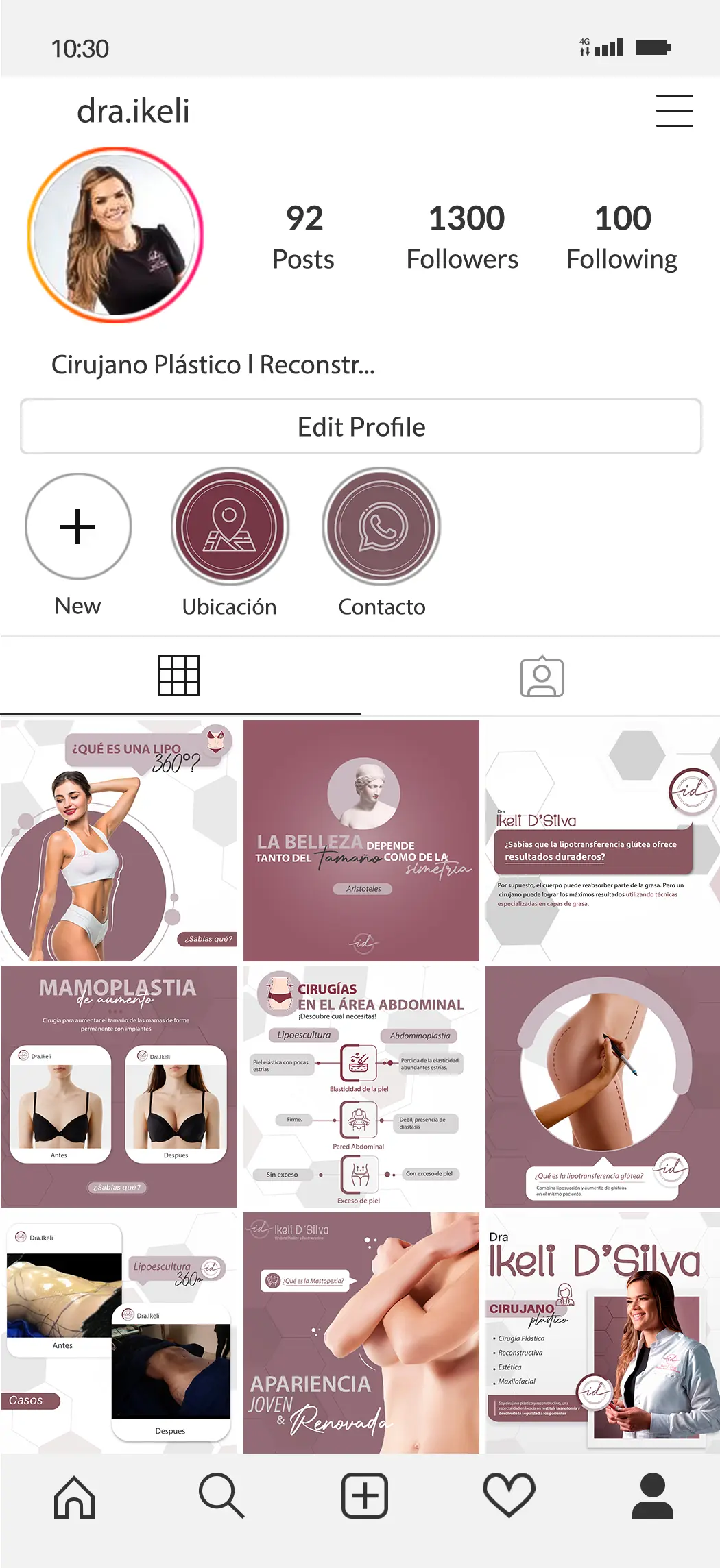Switch to the tagged photos tab
Viewport: 720px width, 1568px height.
tap(542, 677)
